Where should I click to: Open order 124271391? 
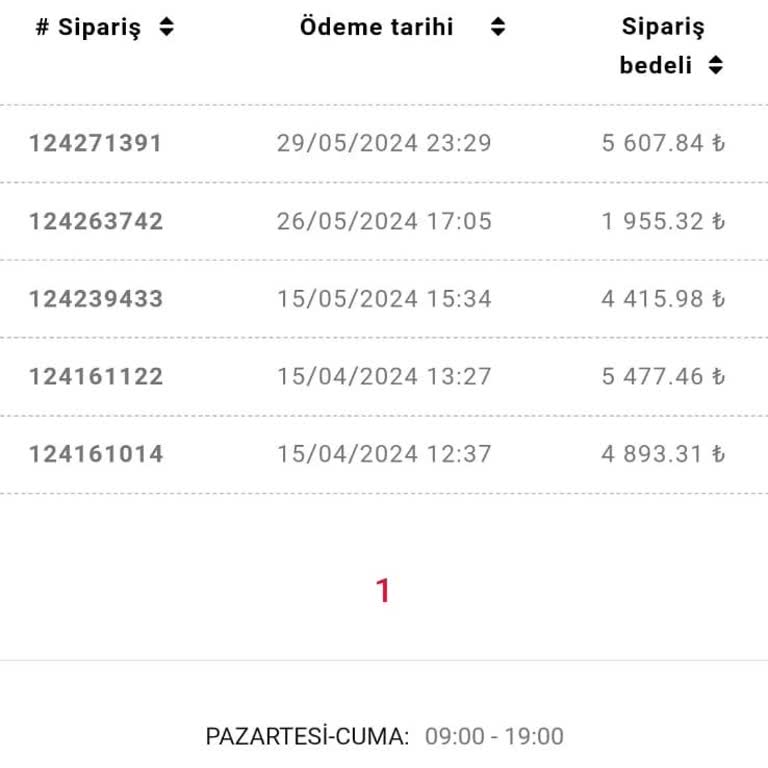tap(95, 143)
